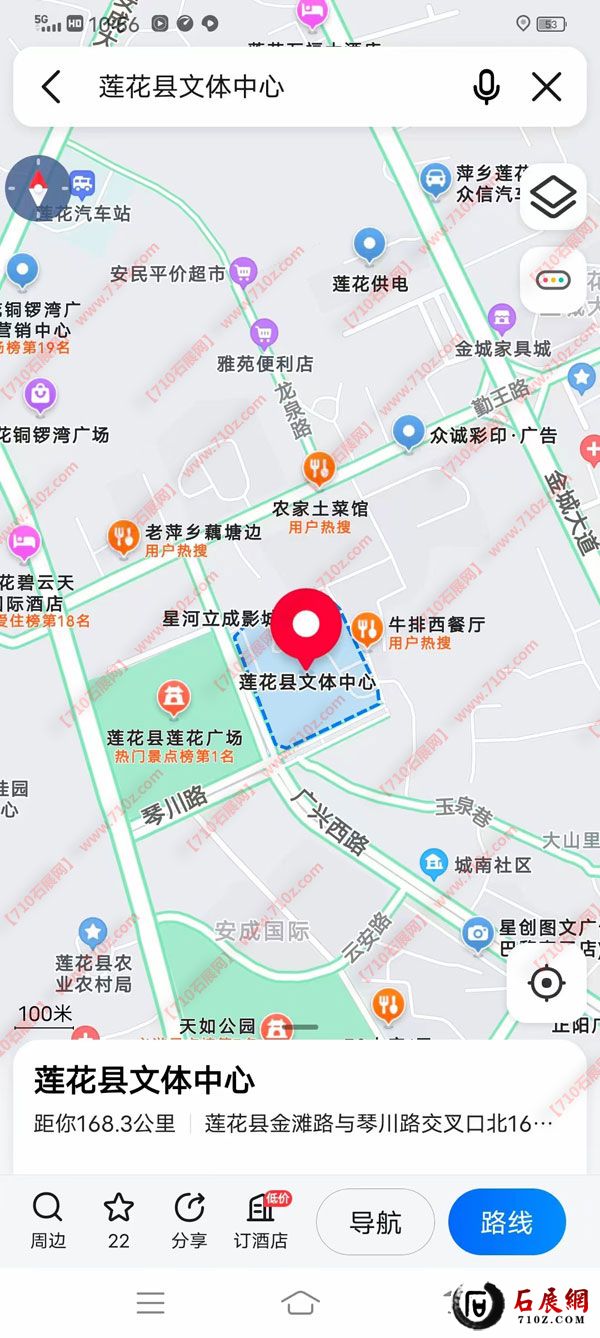Save place to favorites star
This screenshot has width=600, height=1338.
click(x=119, y=1220)
